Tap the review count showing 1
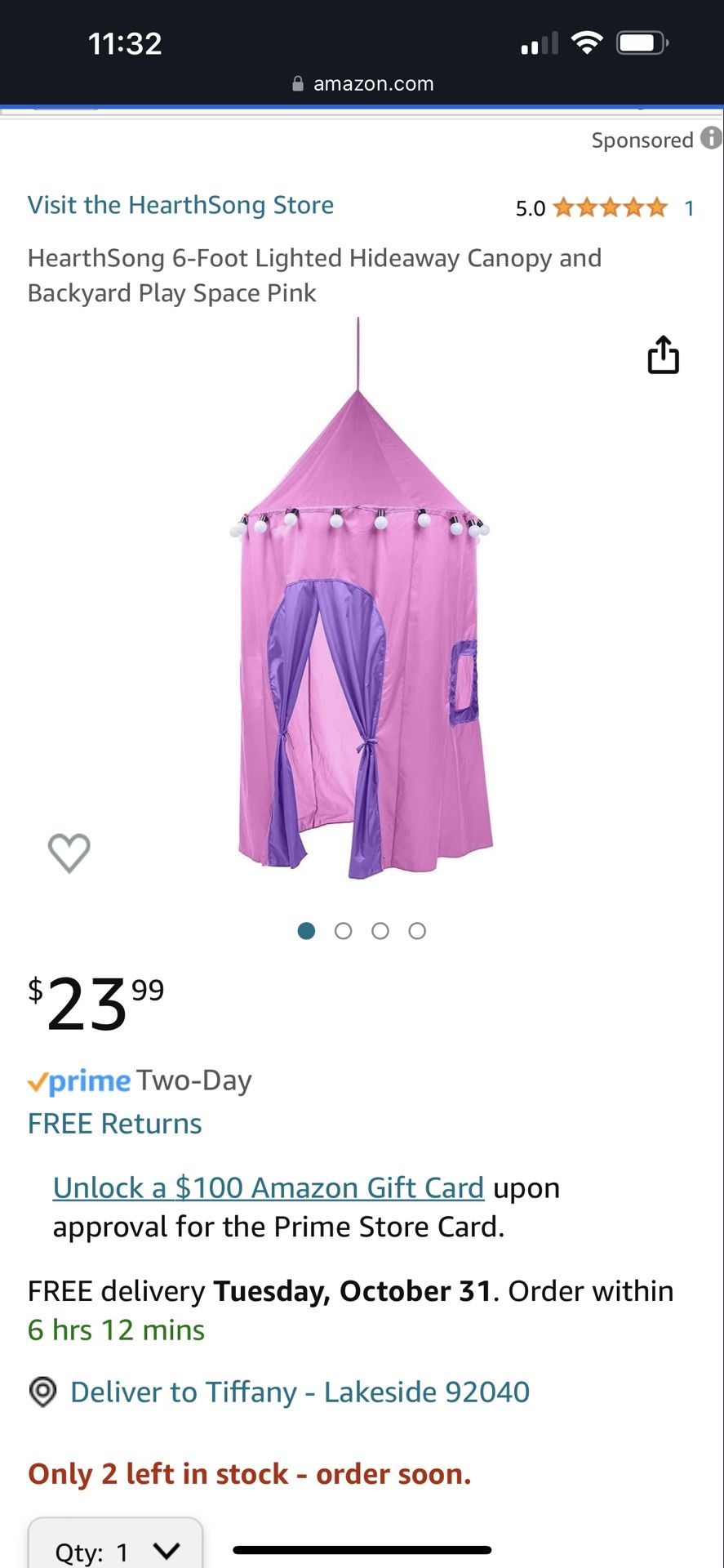The width and height of the screenshot is (724, 1568). (x=689, y=208)
